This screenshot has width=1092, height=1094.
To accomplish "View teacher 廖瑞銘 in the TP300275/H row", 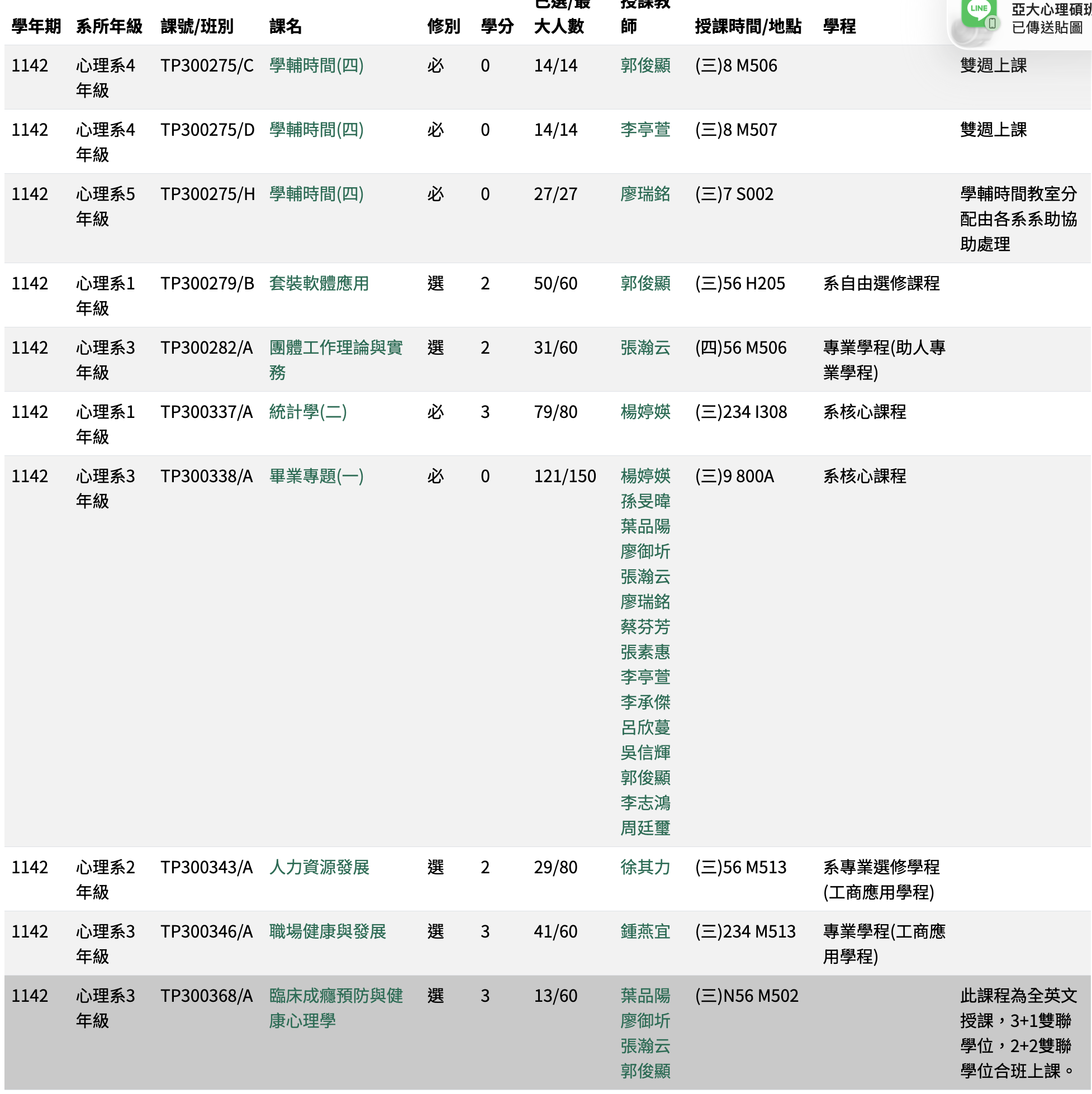I will point(644,194).
